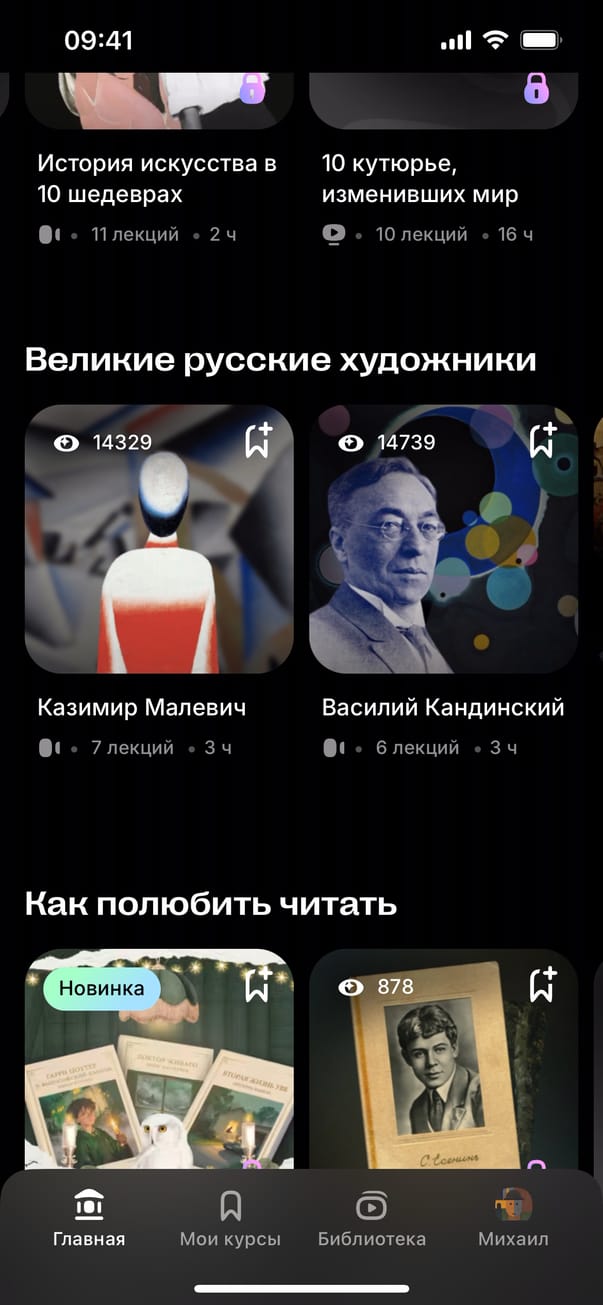603x1305 pixels.
Task: Bookmark the Василий Кандинский course
Action: tap(542, 441)
